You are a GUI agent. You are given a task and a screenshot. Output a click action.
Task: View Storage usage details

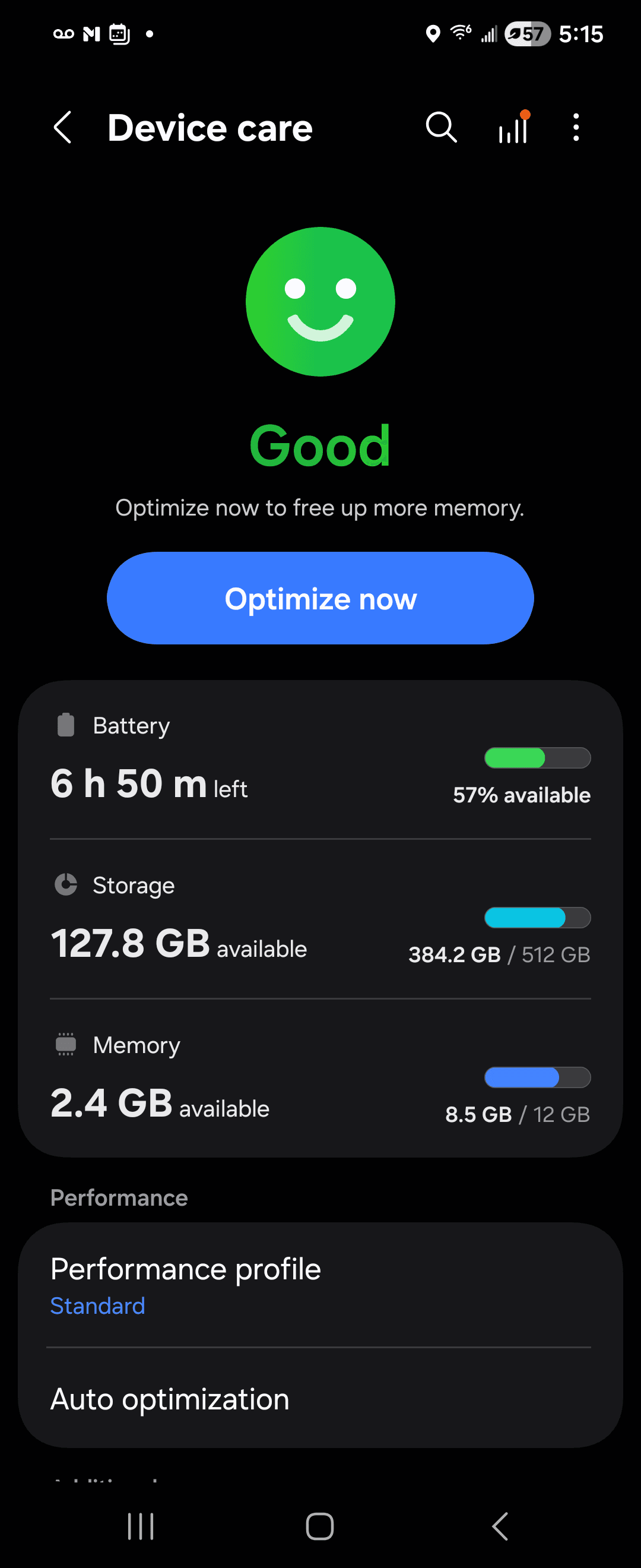pos(320,921)
